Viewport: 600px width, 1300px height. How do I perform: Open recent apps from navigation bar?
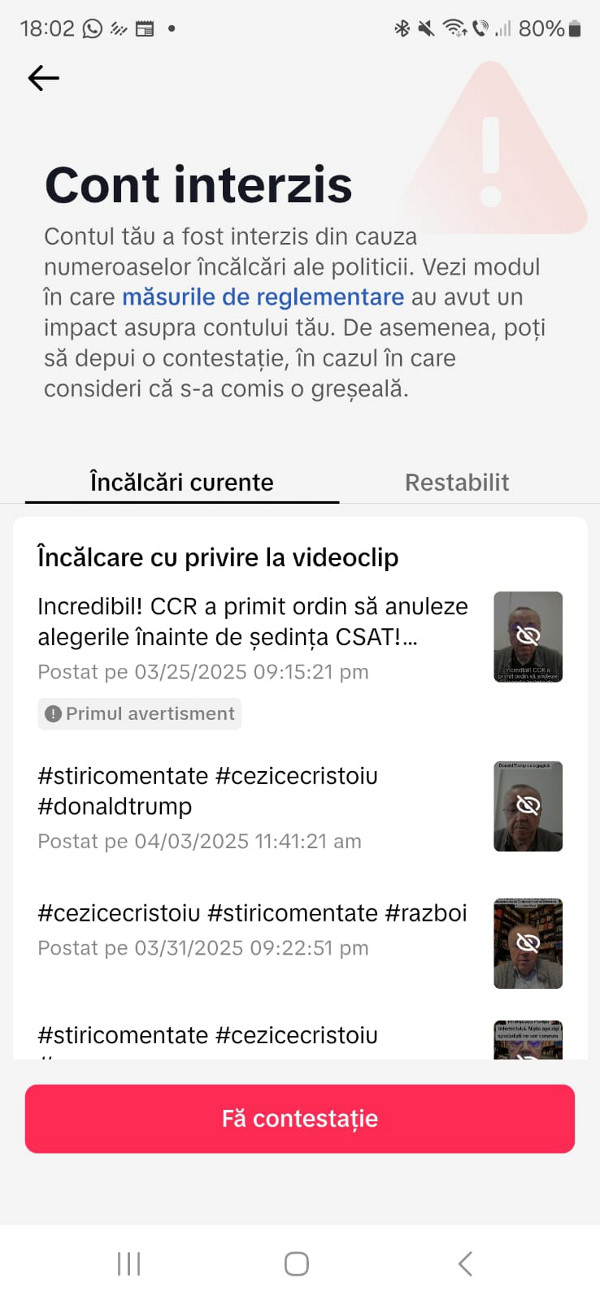pos(129,1264)
